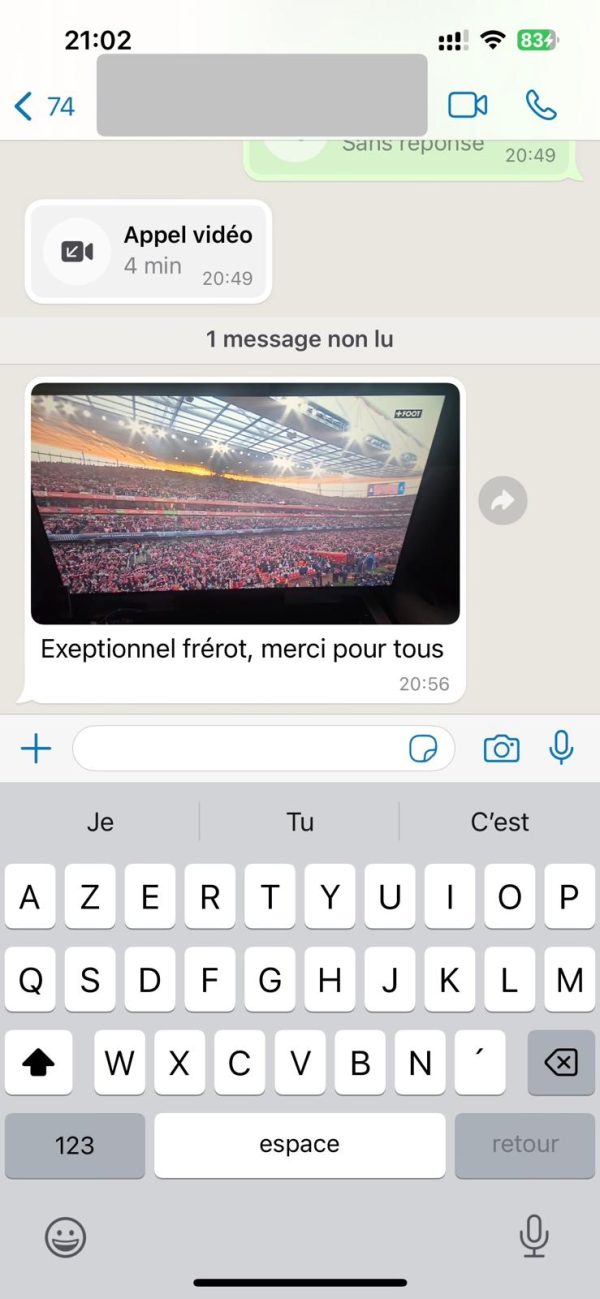Insert the suggestion "C'est"
The width and height of the screenshot is (600, 1299).
500,822
